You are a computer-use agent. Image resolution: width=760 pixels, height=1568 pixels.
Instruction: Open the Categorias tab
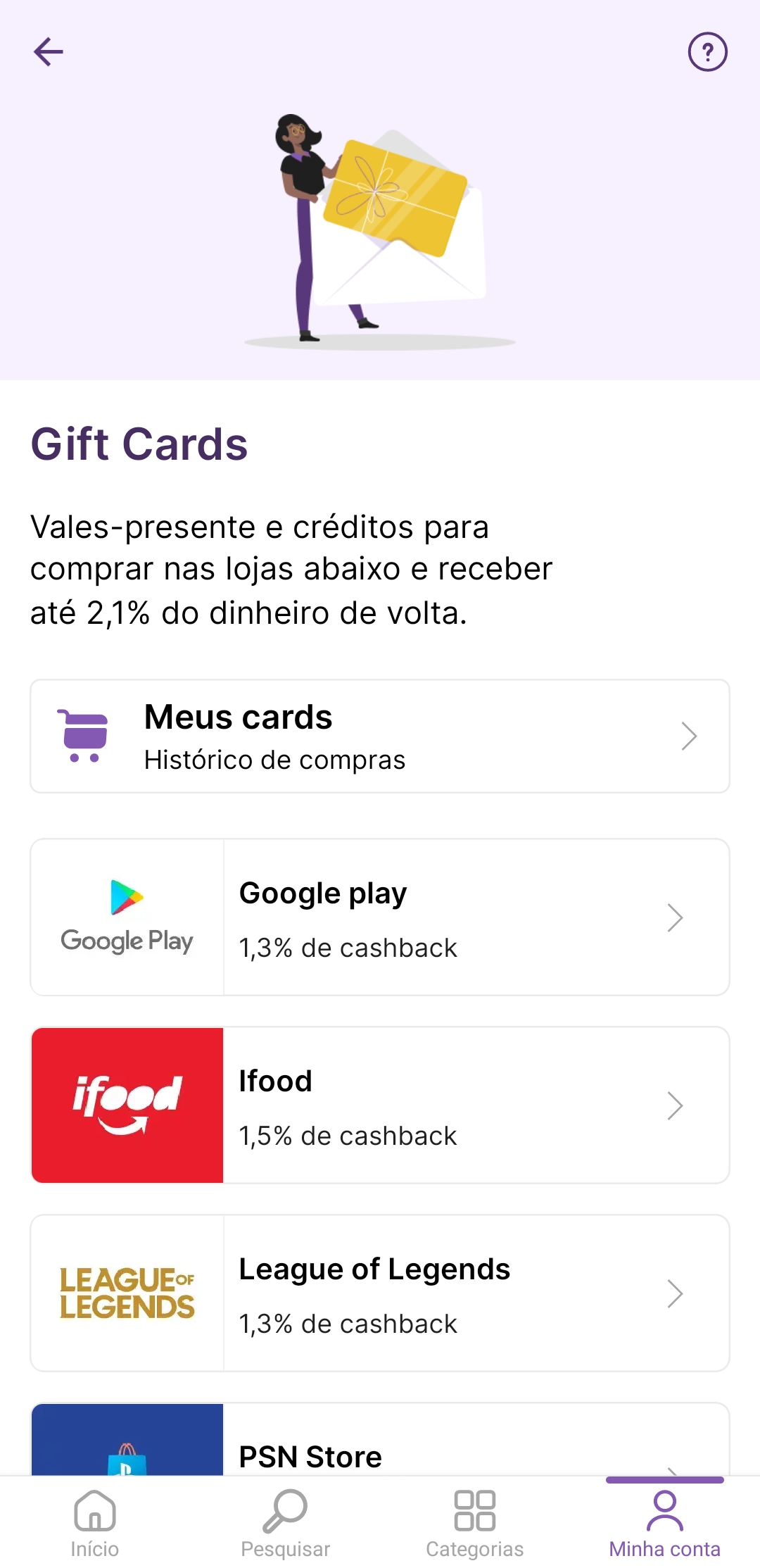tap(475, 1523)
